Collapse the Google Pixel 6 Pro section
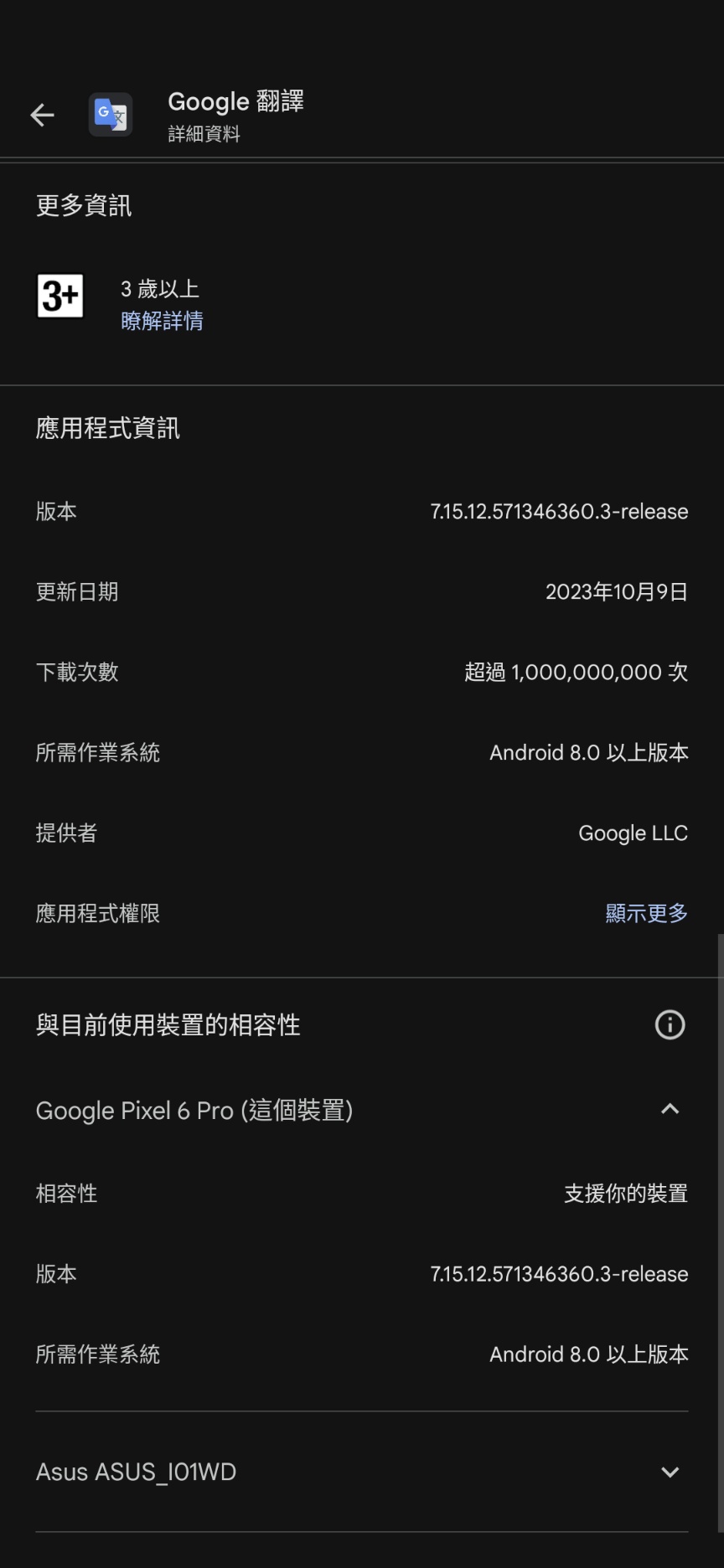The image size is (724, 1568). click(x=670, y=1110)
